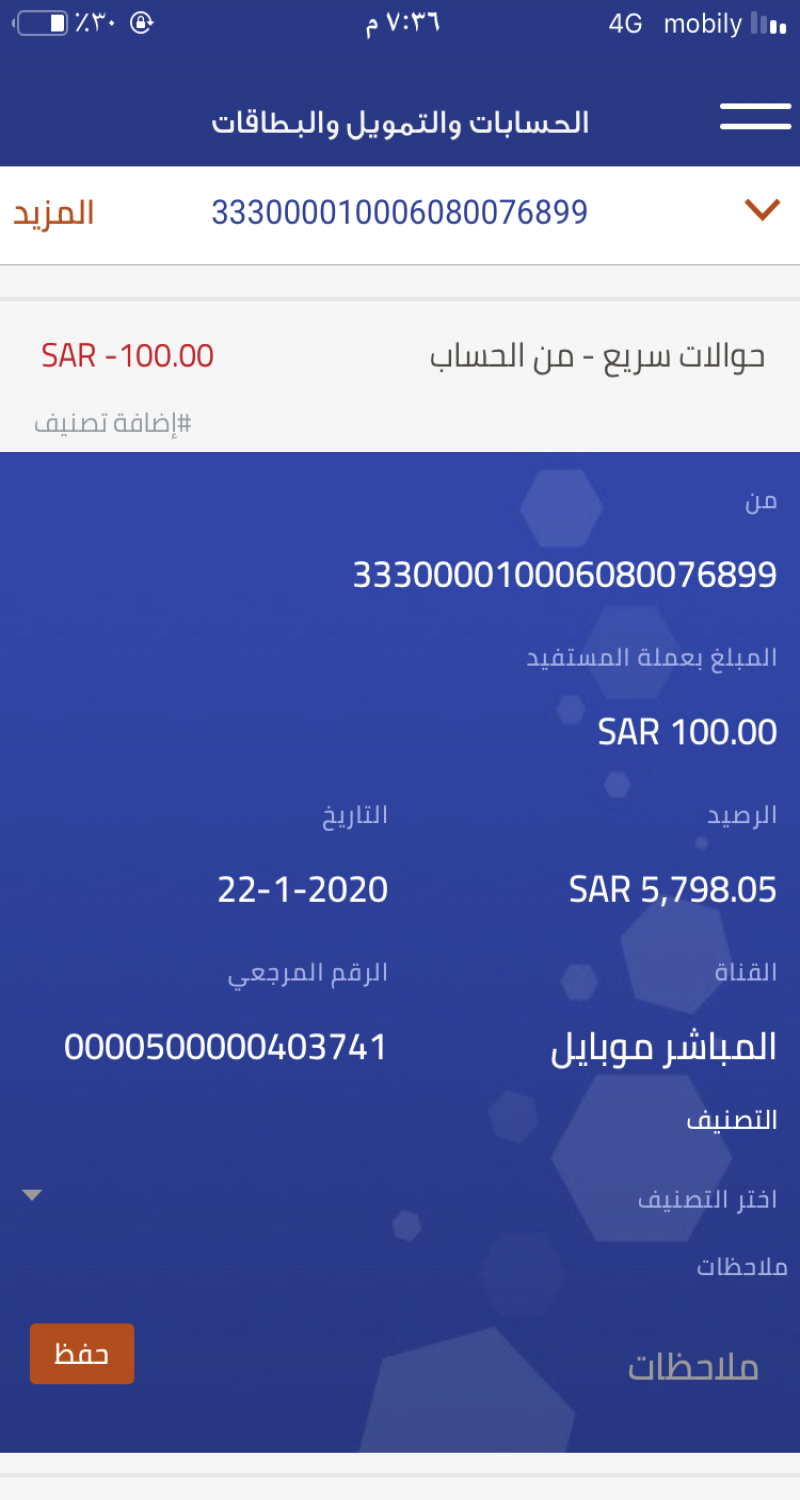
Task: Open the اختر التصنيف category dropdown
Action: [x=400, y=1197]
